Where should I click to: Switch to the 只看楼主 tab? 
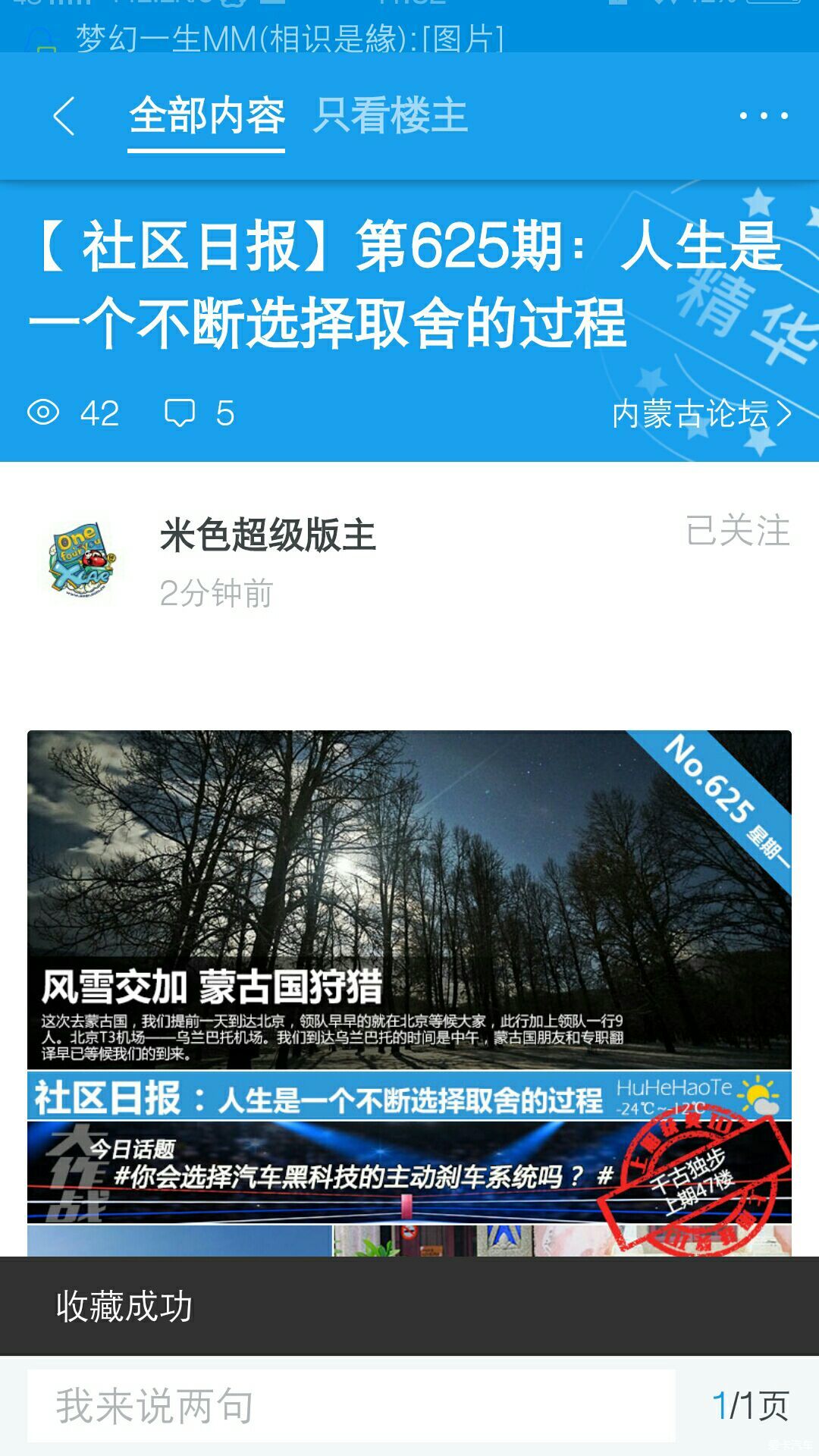click(391, 116)
